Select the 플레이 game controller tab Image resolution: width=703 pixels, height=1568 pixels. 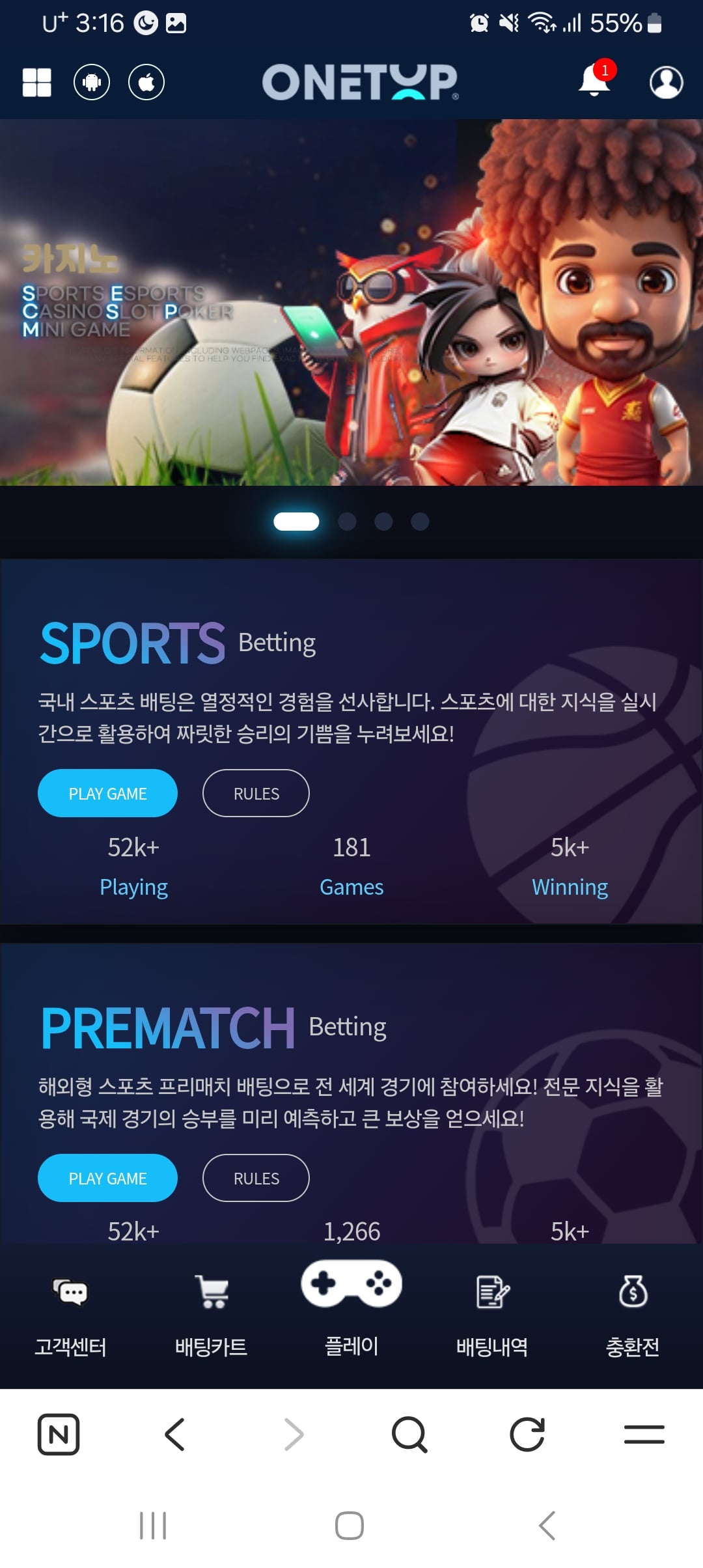351,1302
